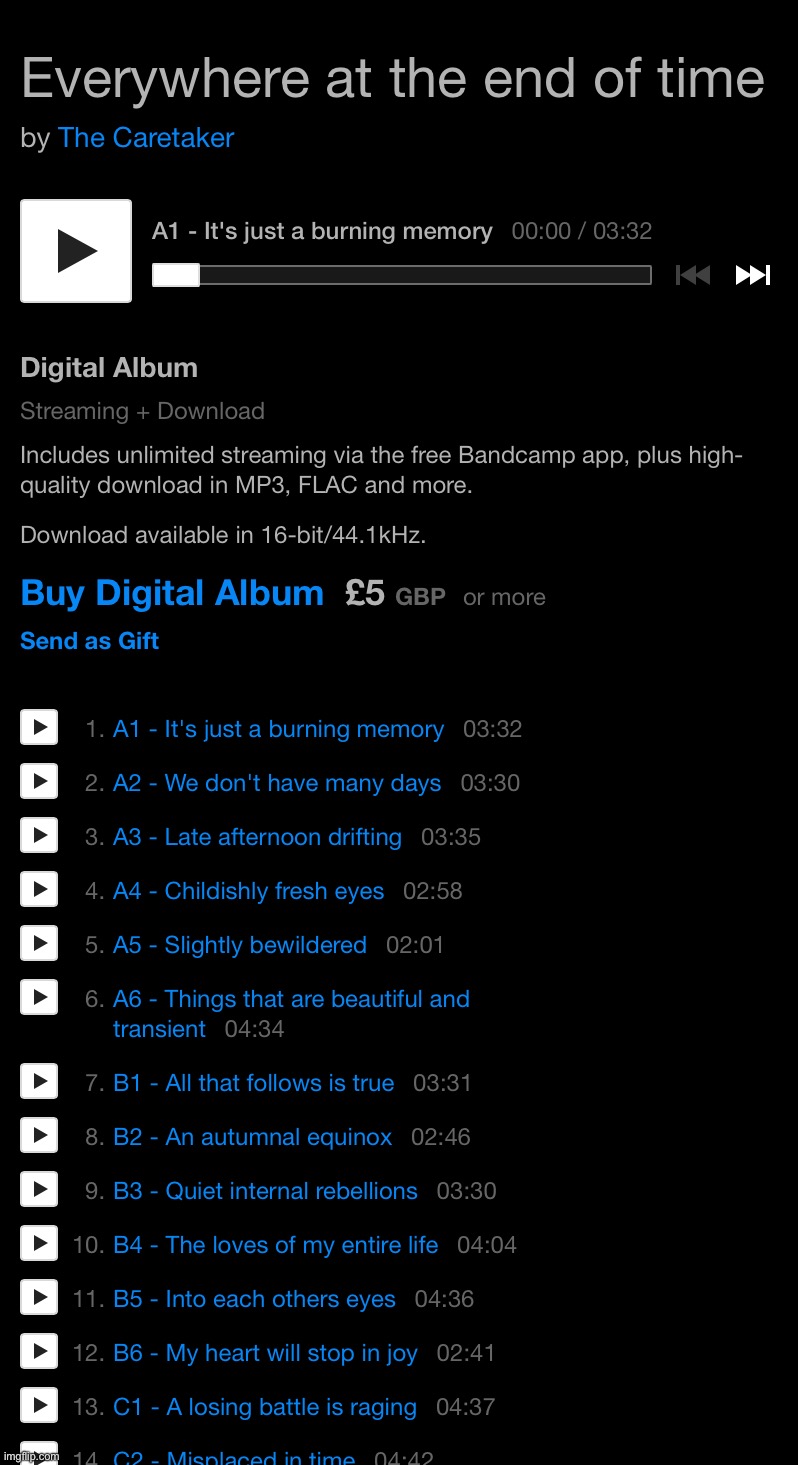Tap the audio progress bar to seek

[401, 275]
